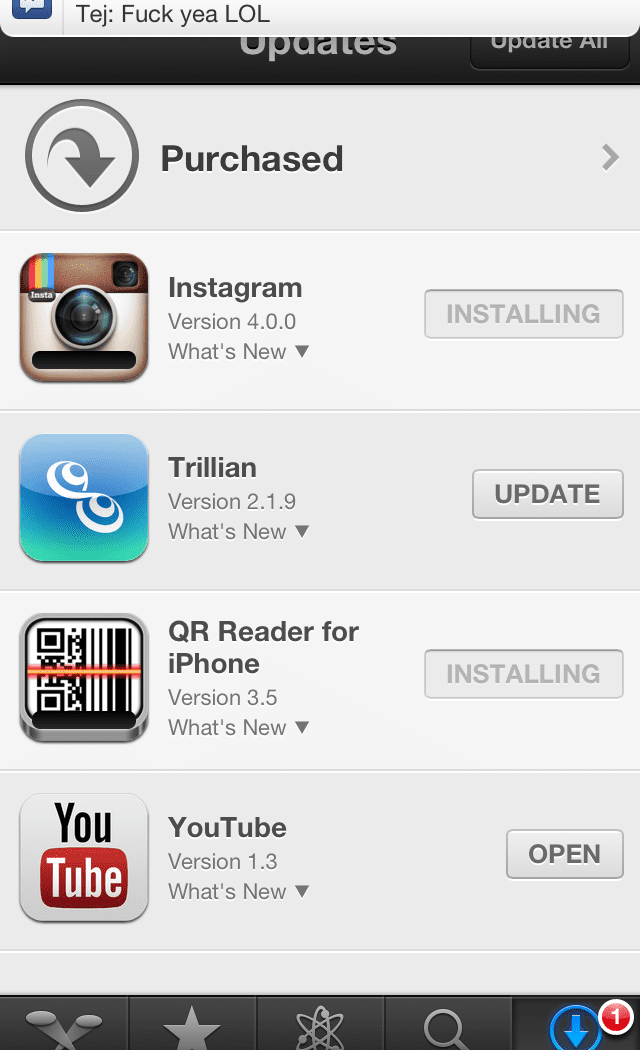Open the YouTube app
The image size is (640, 1050).
pos(564,854)
